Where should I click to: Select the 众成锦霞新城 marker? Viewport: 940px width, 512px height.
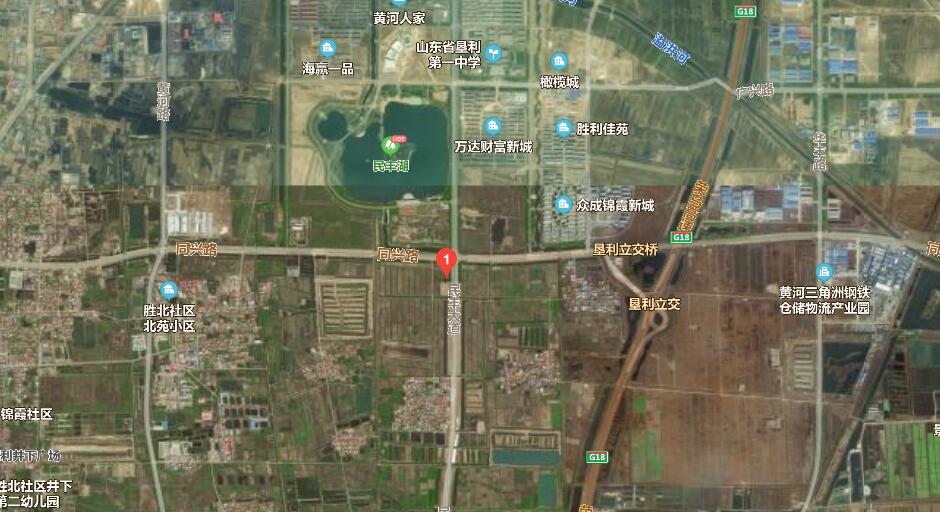pyautogui.click(x=564, y=204)
